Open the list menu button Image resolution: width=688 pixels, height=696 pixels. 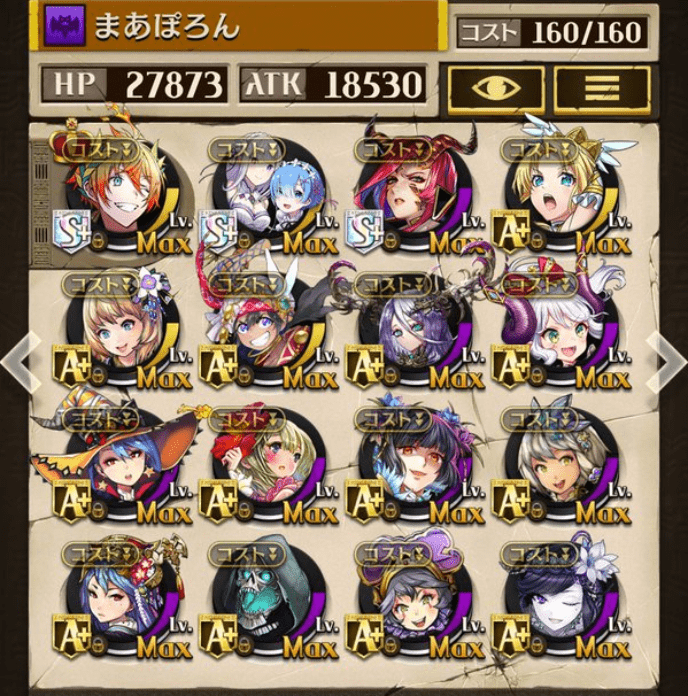pos(602,88)
